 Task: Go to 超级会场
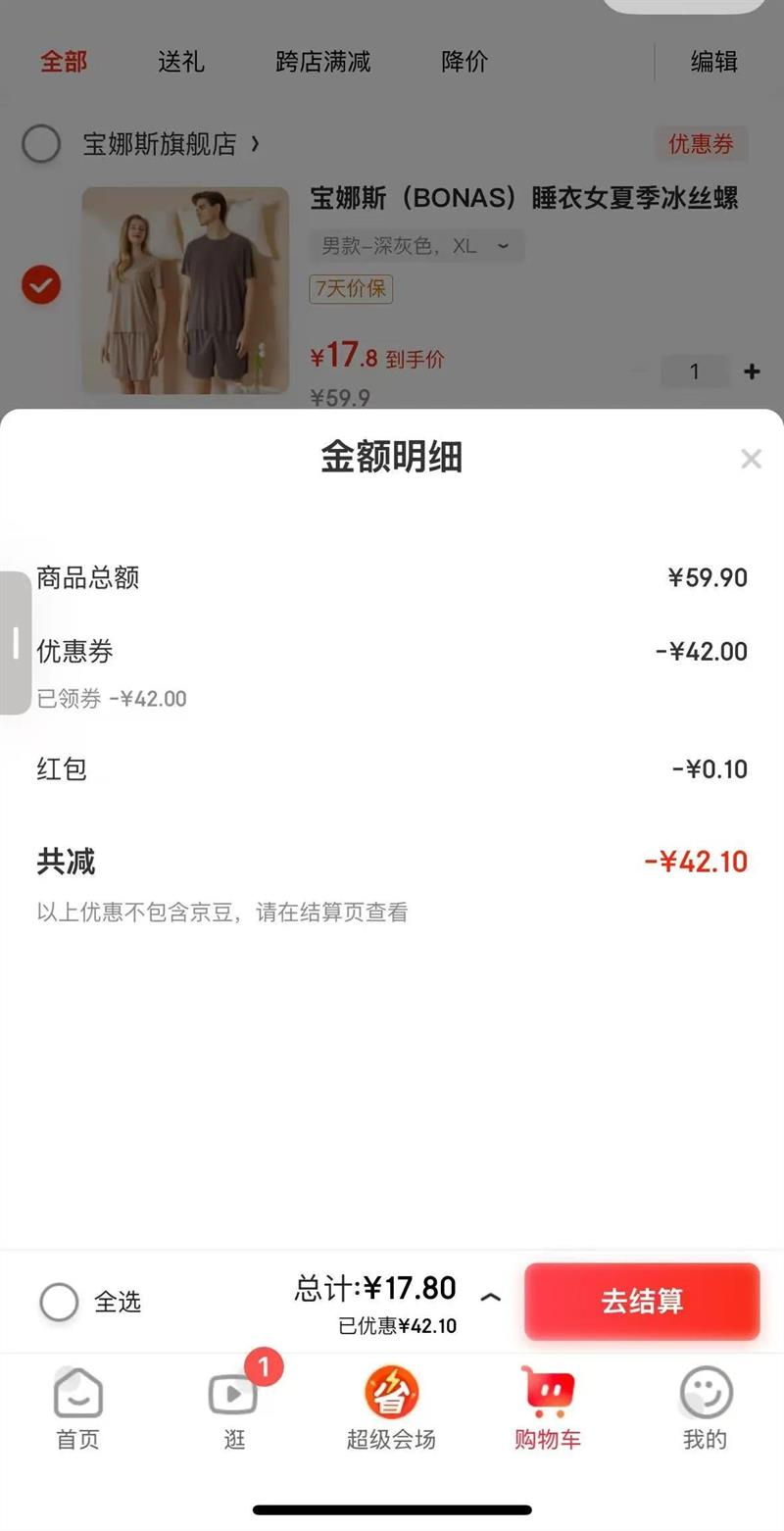[391, 1408]
